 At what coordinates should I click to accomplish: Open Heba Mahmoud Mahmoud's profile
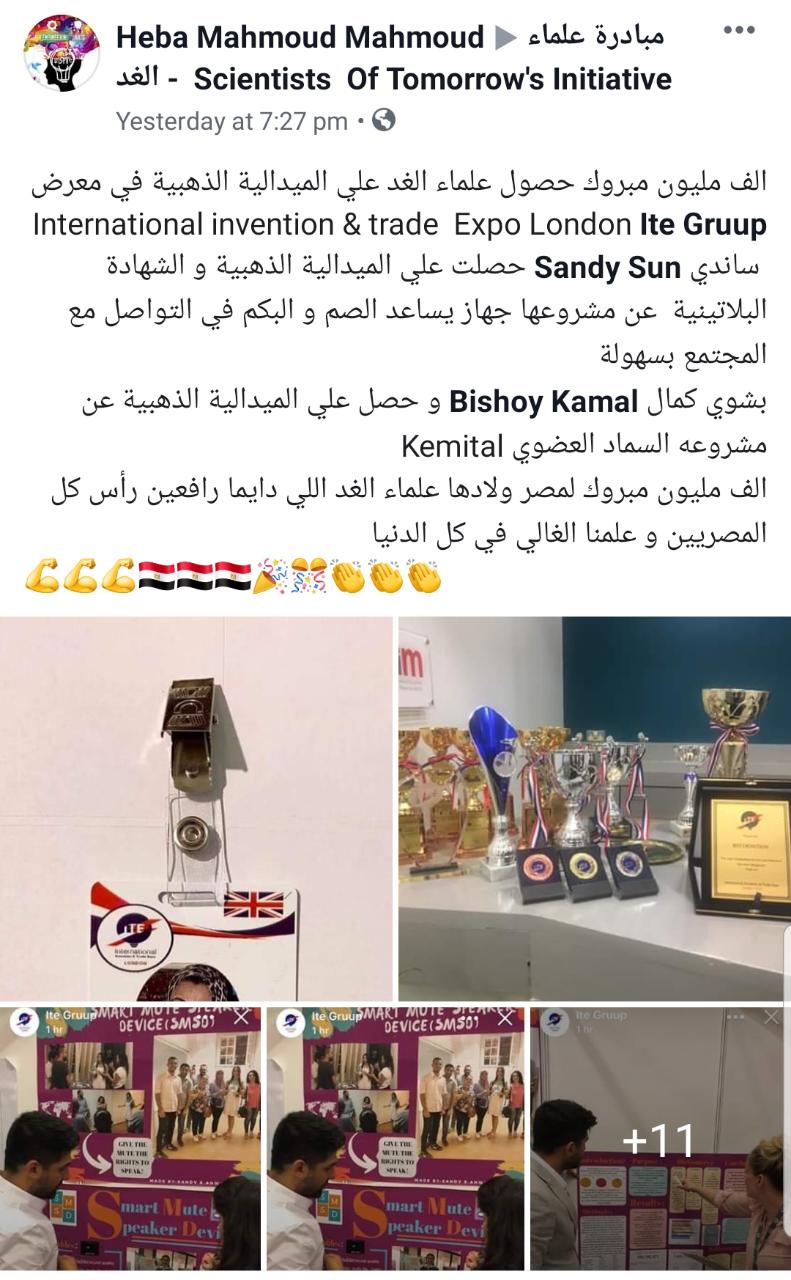(x=300, y=38)
